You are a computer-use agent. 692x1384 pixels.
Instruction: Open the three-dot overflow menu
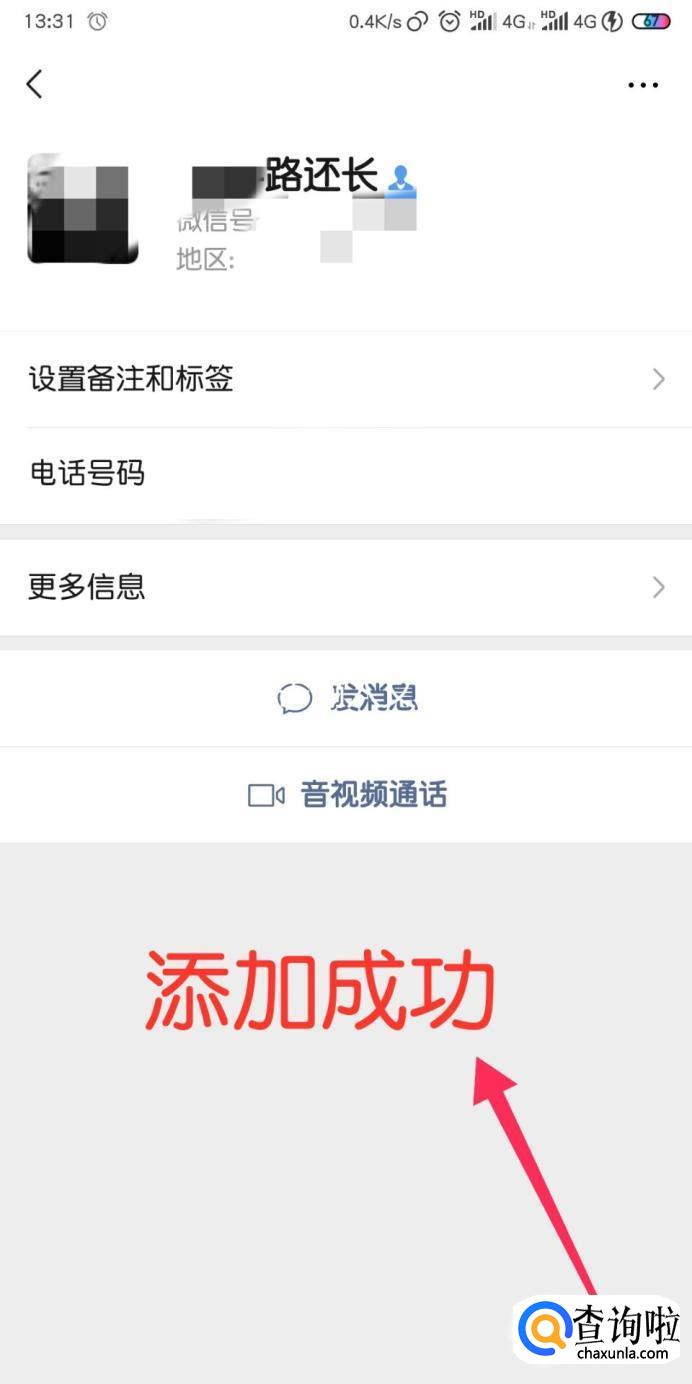pos(642,85)
